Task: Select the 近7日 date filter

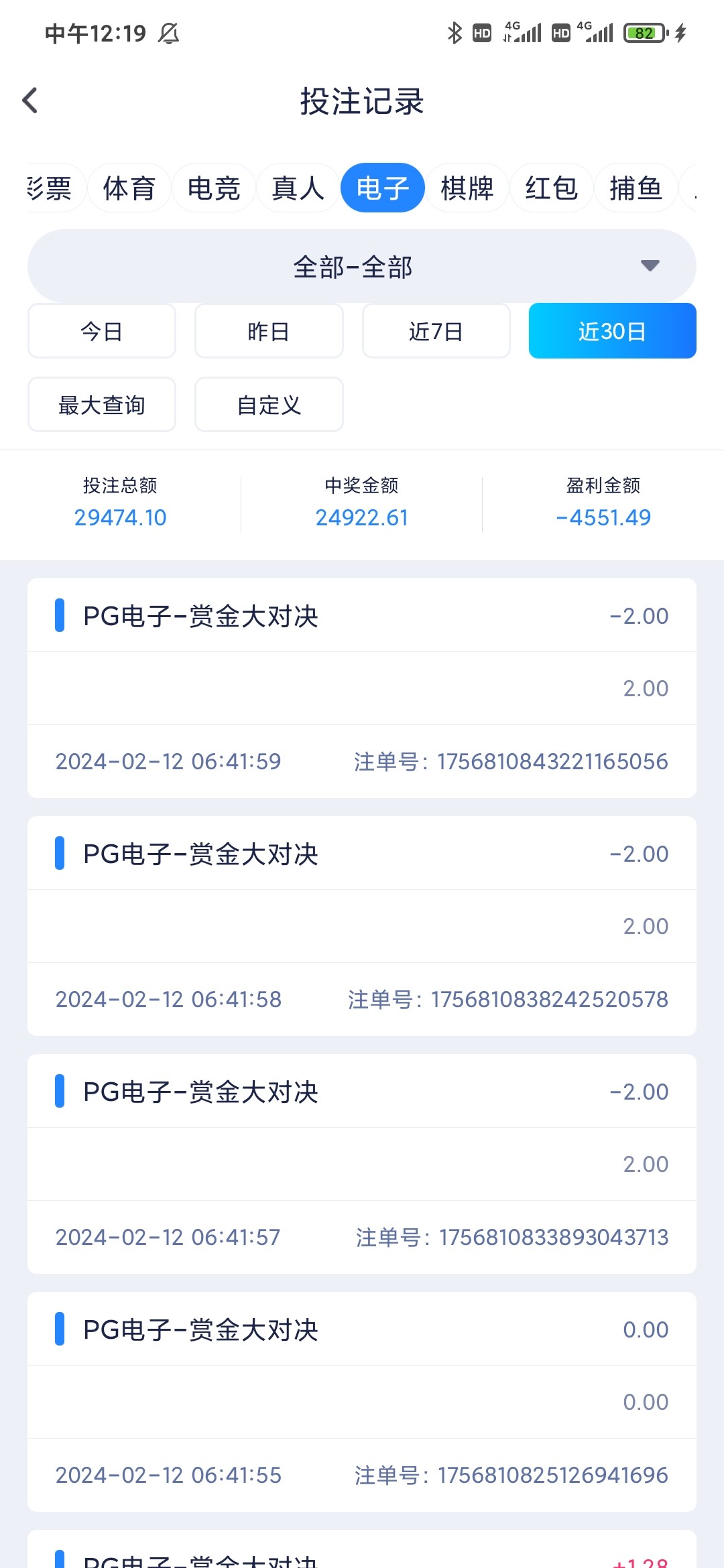Action: tap(436, 331)
